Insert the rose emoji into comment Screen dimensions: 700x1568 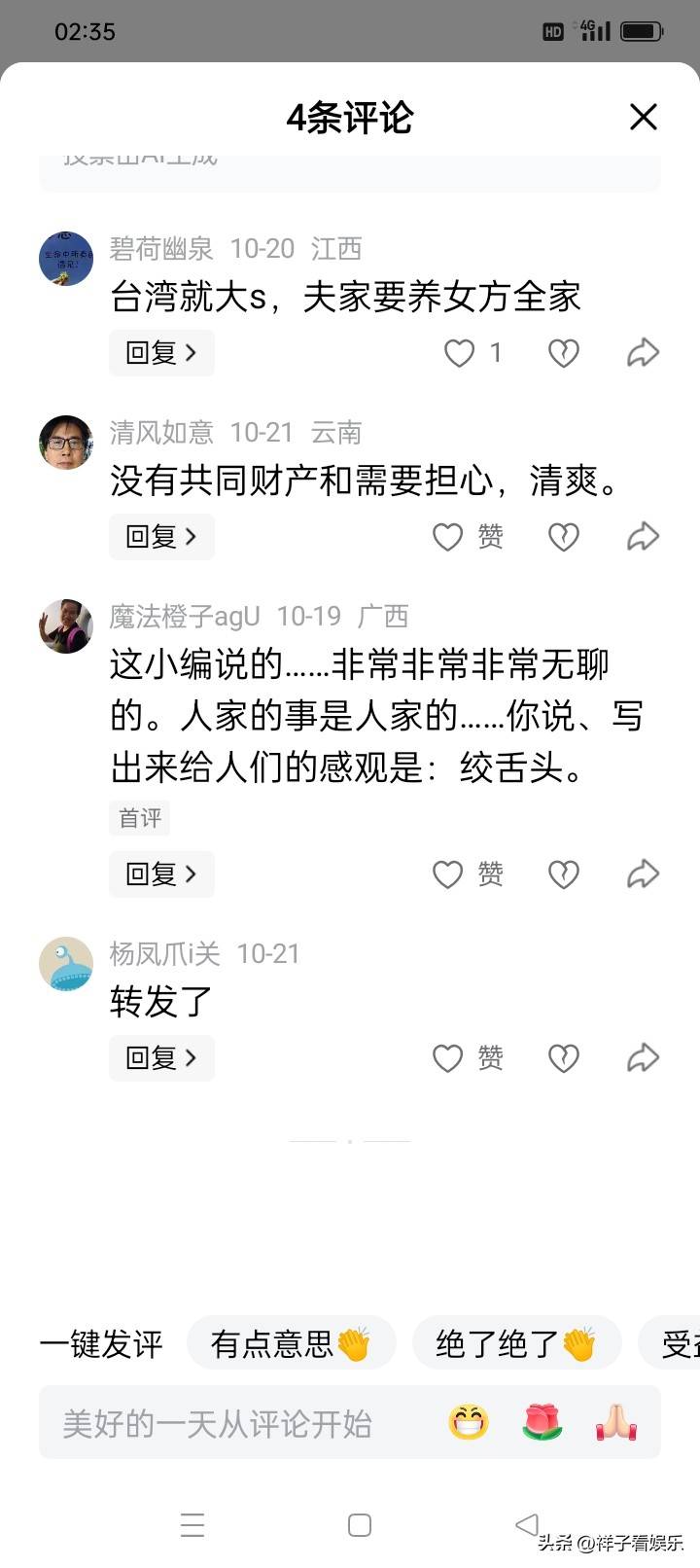tap(542, 1423)
